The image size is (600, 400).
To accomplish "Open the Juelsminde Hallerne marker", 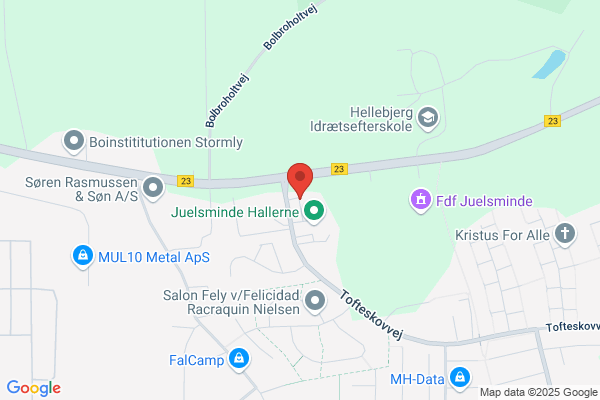I will (x=314, y=210).
